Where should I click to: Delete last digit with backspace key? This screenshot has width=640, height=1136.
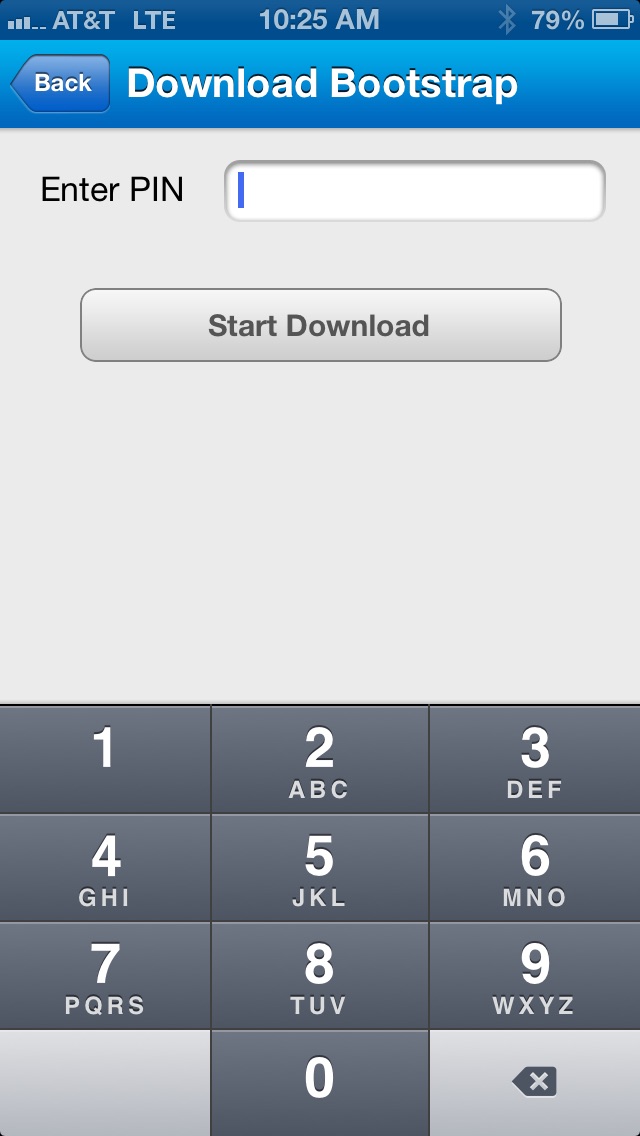click(535, 1083)
